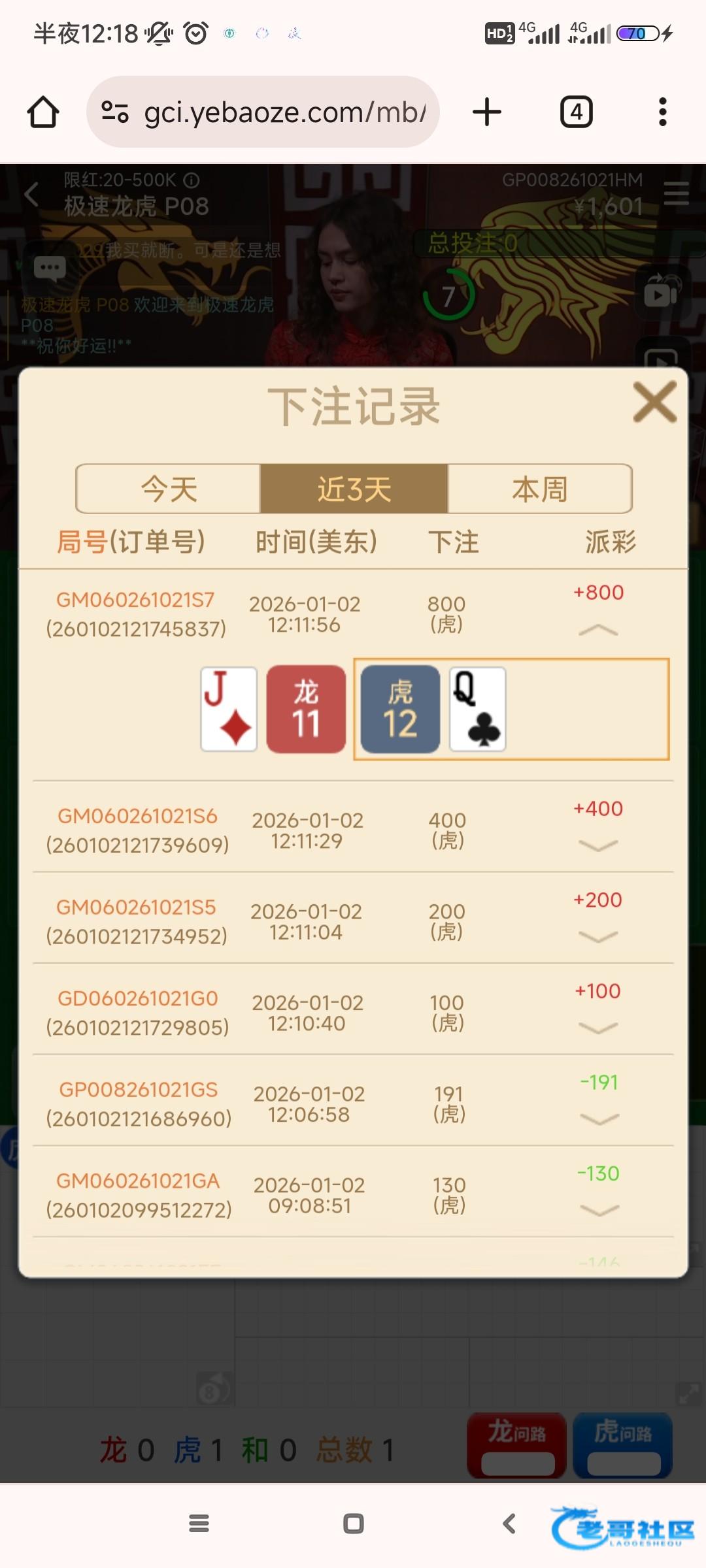This screenshot has height=1568, width=706.
Task: Expand details of bet GD060261021G0
Action: coord(597,1028)
